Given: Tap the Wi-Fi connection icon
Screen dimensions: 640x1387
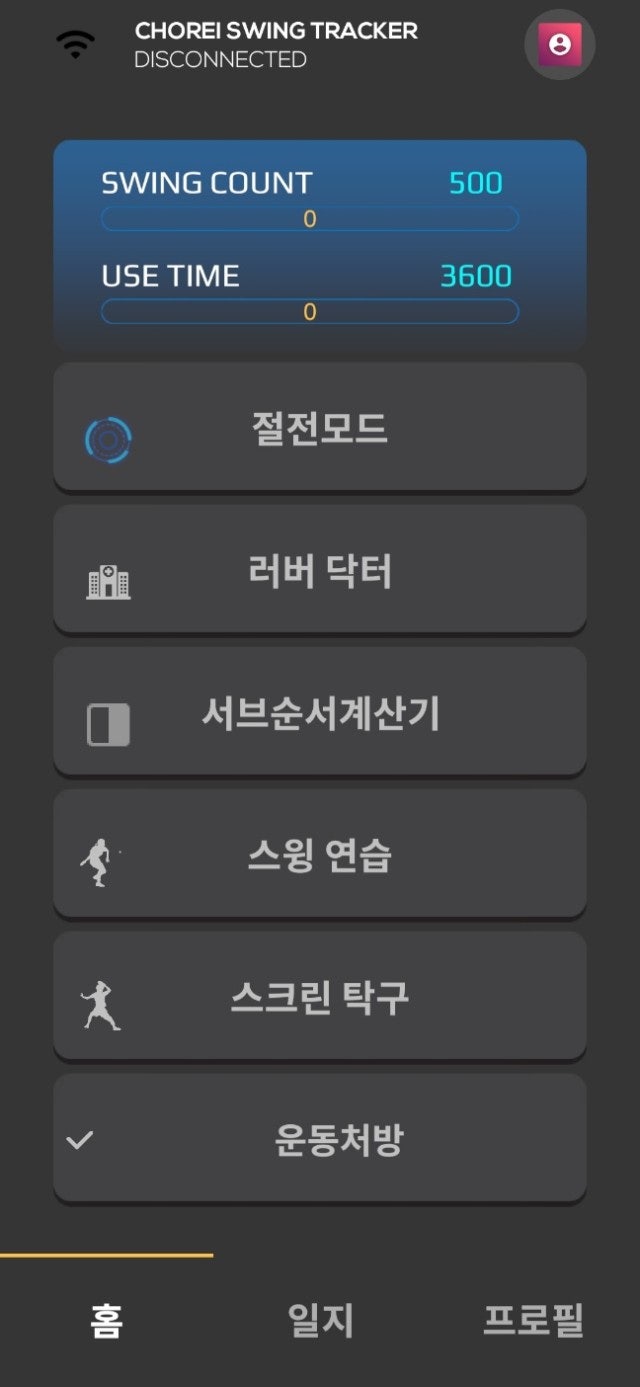Looking at the screenshot, I should click(76, 44).
